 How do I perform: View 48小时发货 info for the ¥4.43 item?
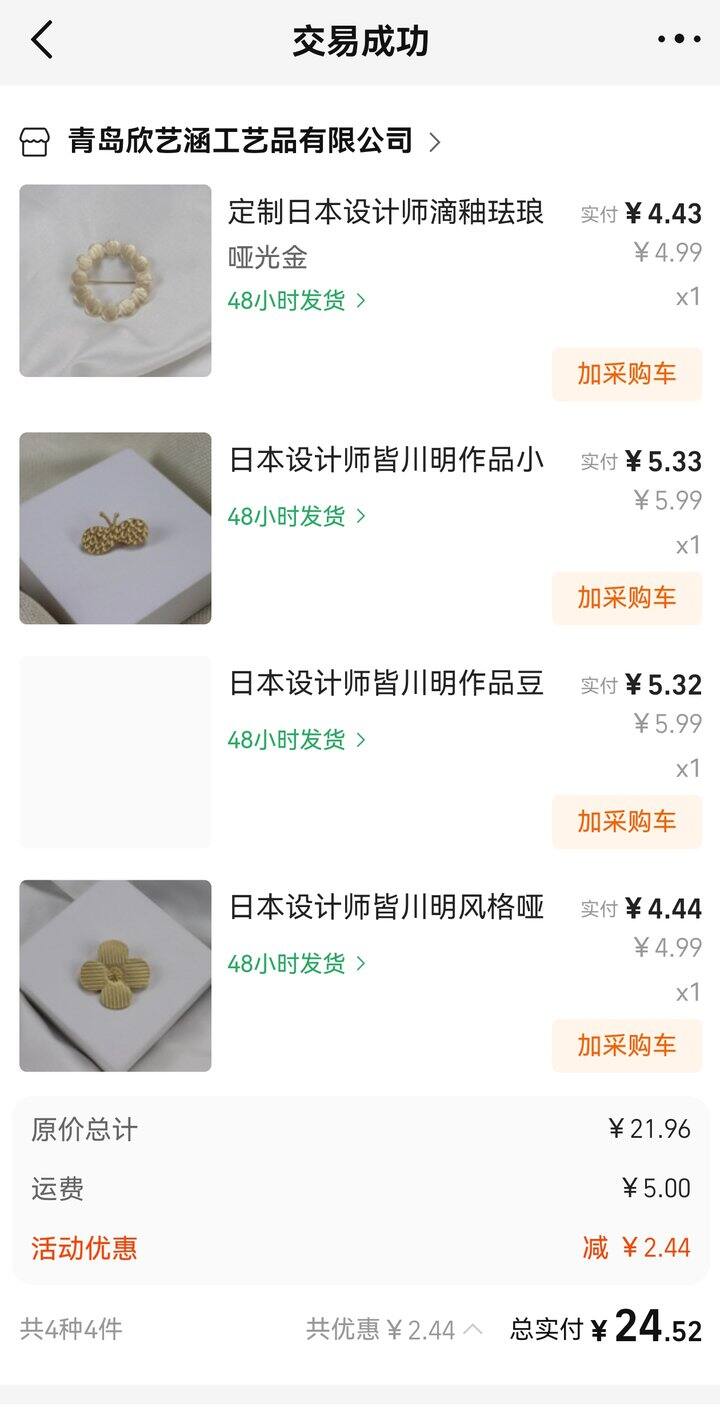(x=297, y=300)
